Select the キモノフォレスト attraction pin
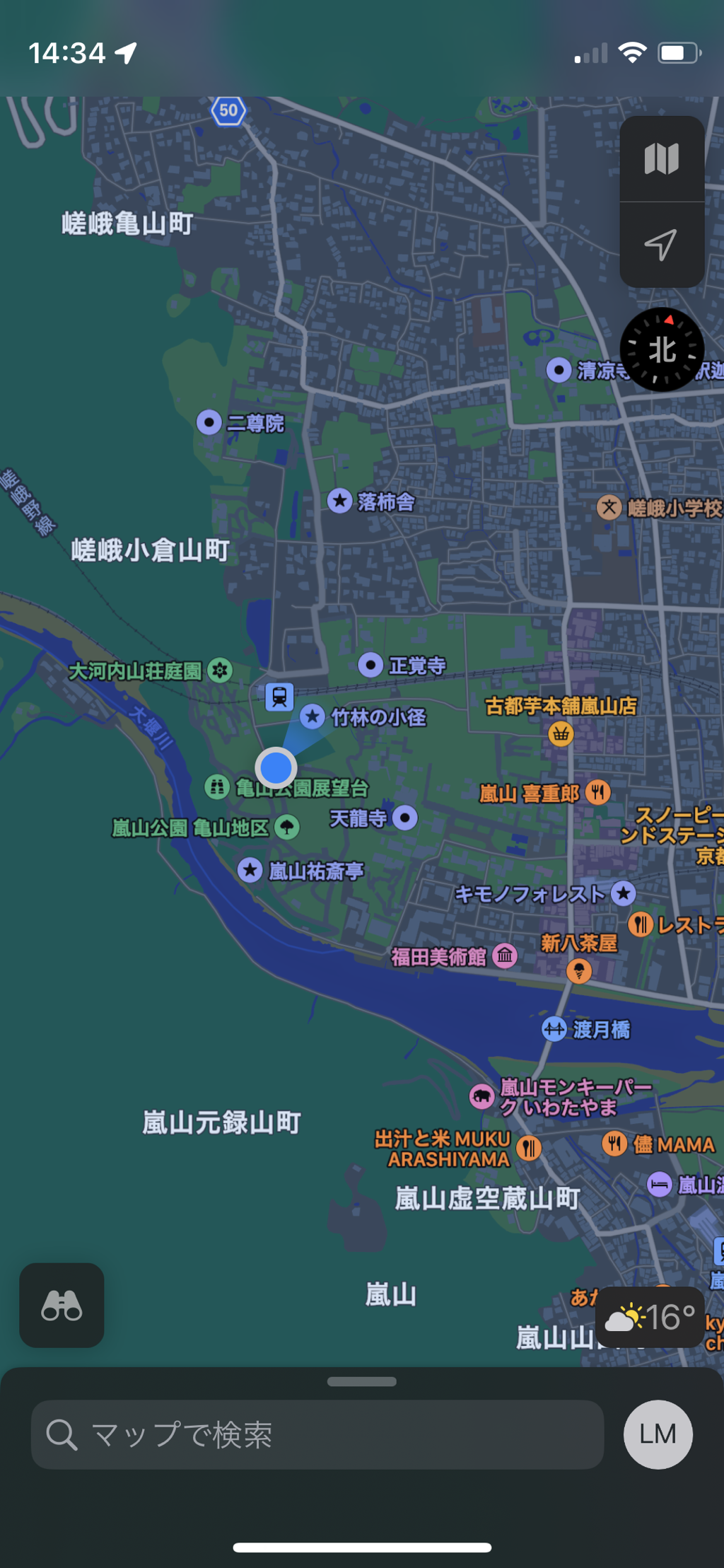Image resolution: width=724 pixels, height=1568 pixels. tap(623, 893)
